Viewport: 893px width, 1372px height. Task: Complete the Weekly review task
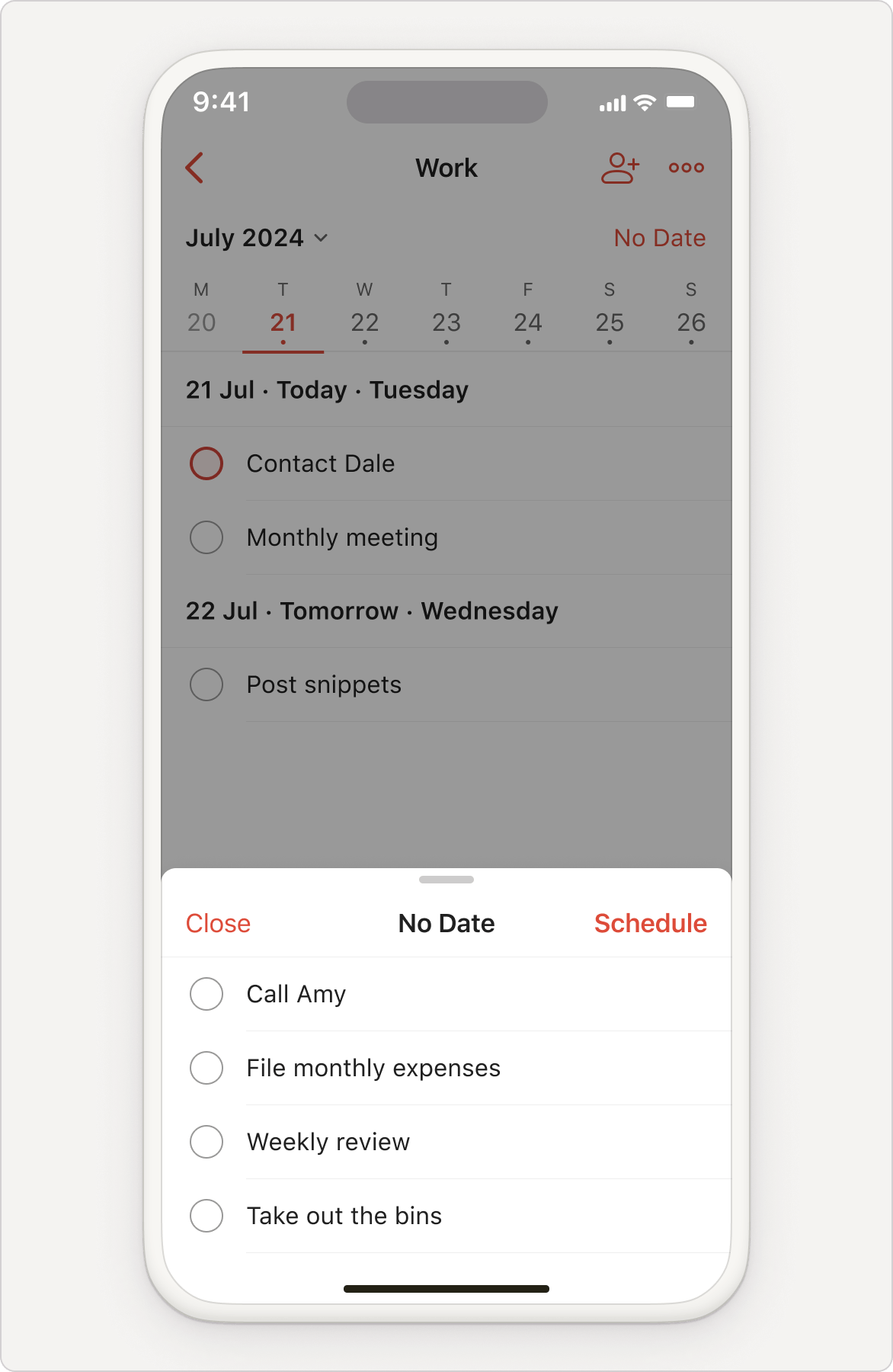tap(206, 1142)
